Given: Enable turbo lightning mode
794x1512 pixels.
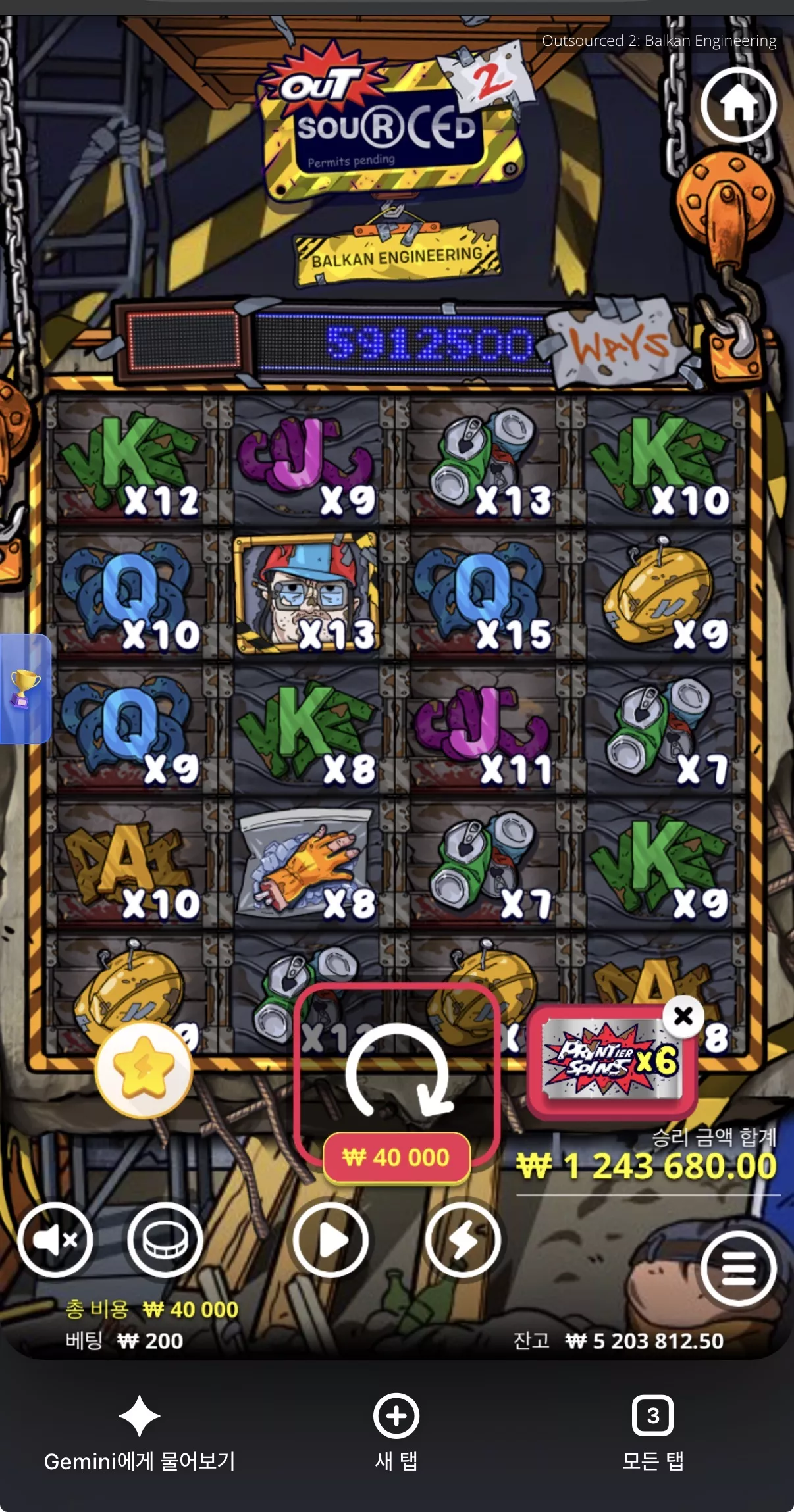Looking at the screenshot, I should coord(463,1241).
